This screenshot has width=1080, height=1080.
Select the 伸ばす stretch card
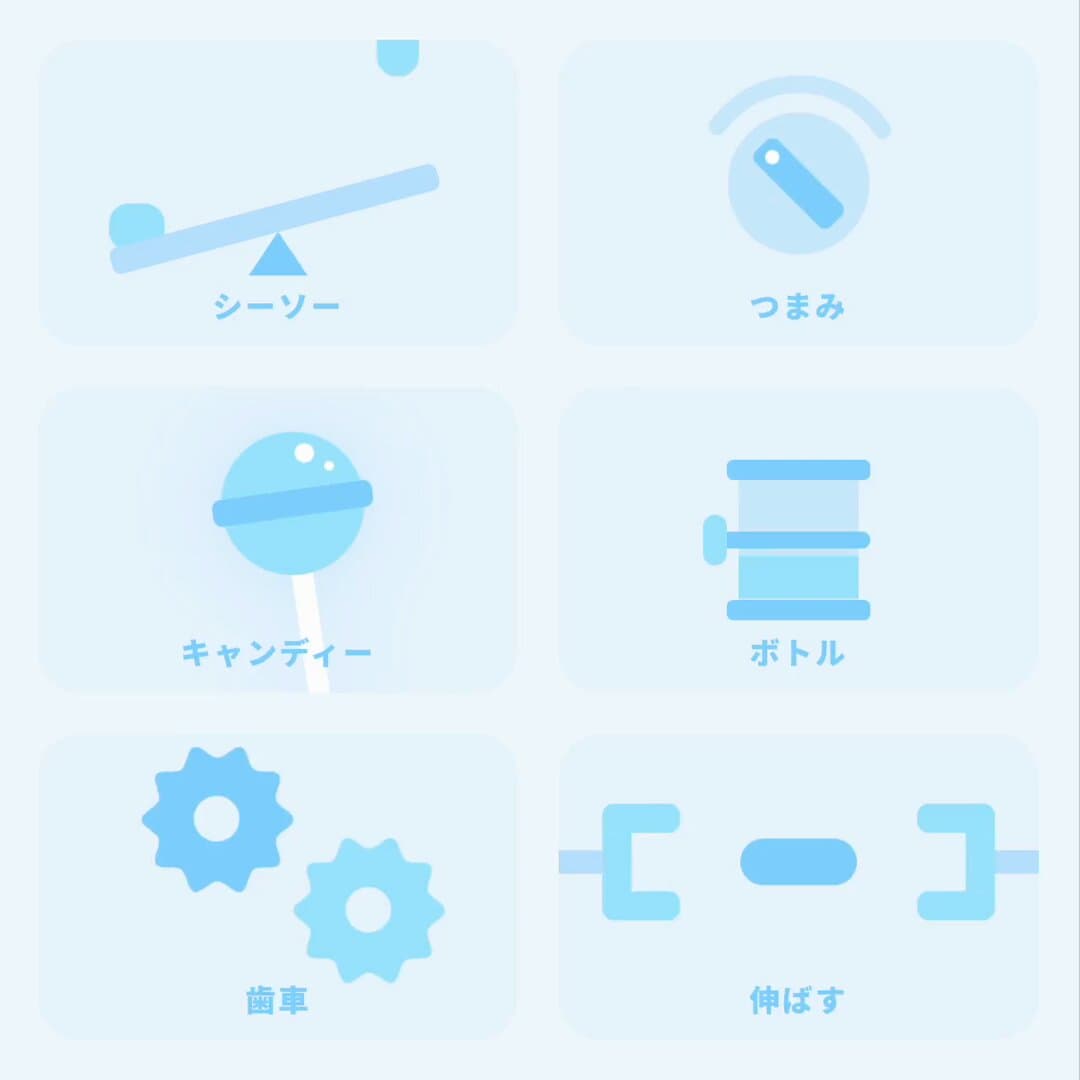pyautogui.click(x=797, y=887)
